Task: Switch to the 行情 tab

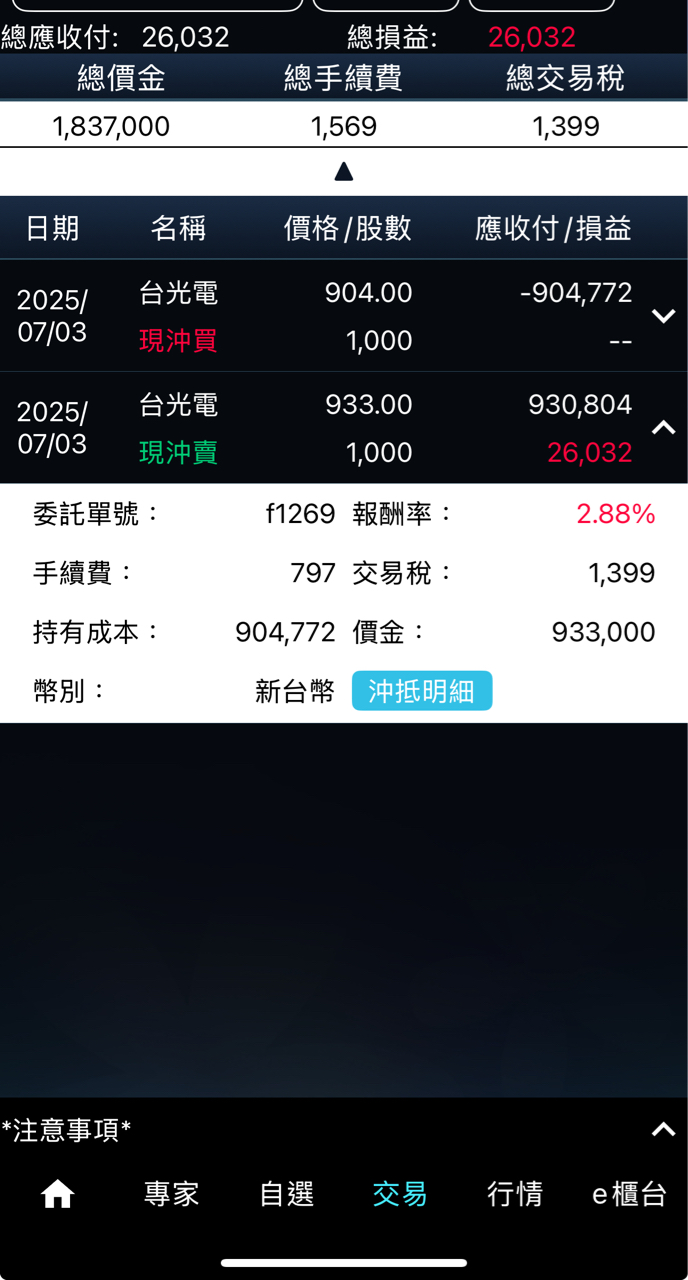Action: pos(515,1194)
